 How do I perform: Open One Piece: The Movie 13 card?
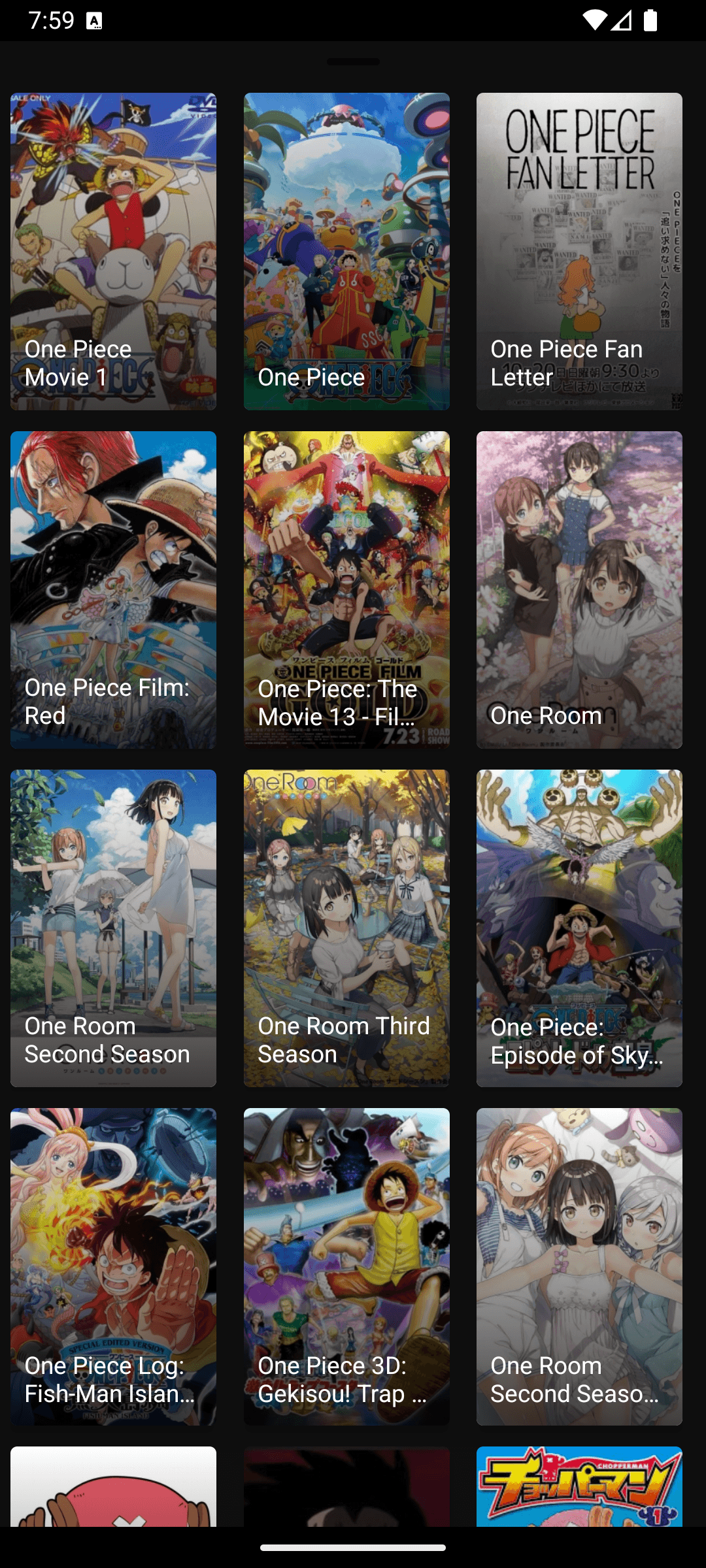[346, 589]
